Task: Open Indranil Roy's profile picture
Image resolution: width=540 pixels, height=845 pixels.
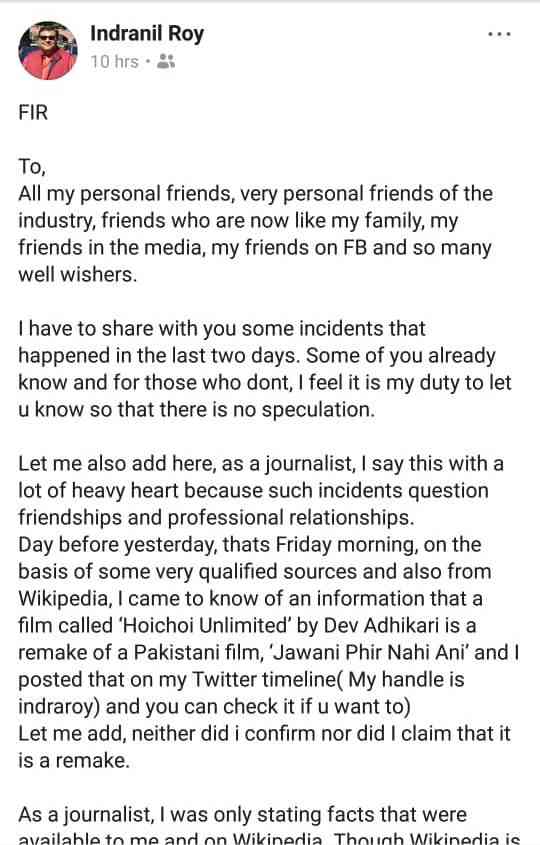Action: click(x=48, y=51)
